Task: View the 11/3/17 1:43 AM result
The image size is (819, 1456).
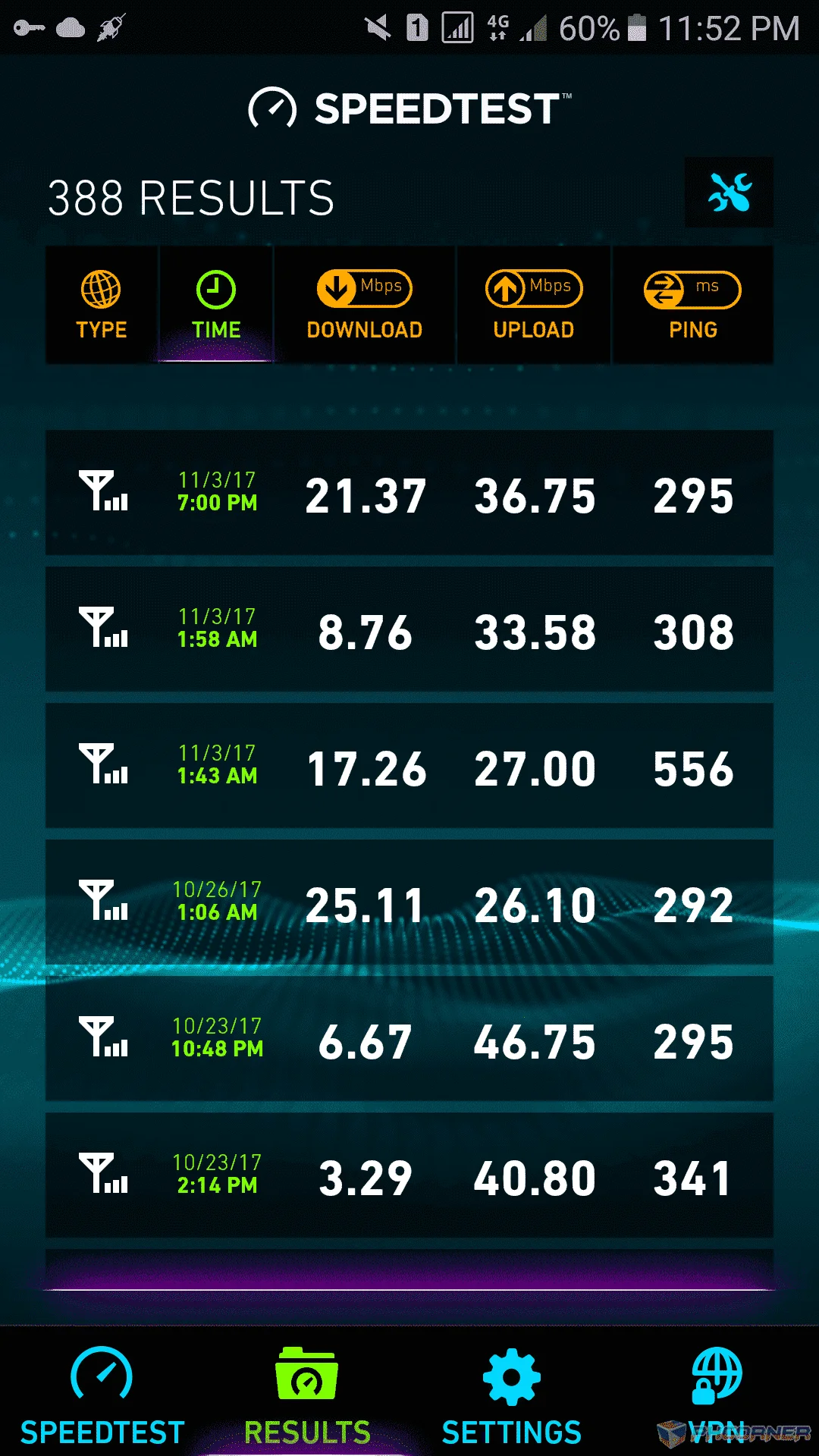Action: (x=409, y=765)
